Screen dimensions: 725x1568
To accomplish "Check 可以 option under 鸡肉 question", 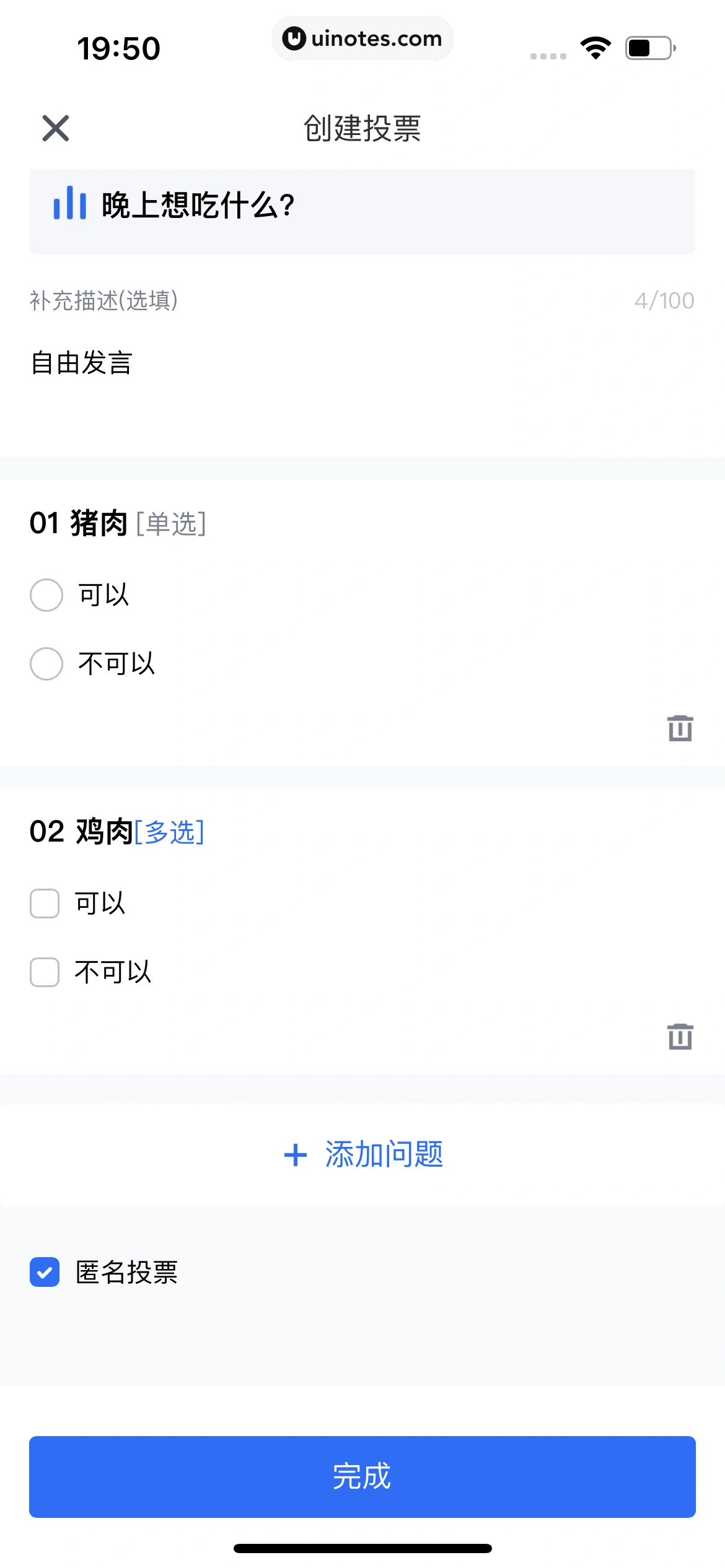I will pos(44,904).
